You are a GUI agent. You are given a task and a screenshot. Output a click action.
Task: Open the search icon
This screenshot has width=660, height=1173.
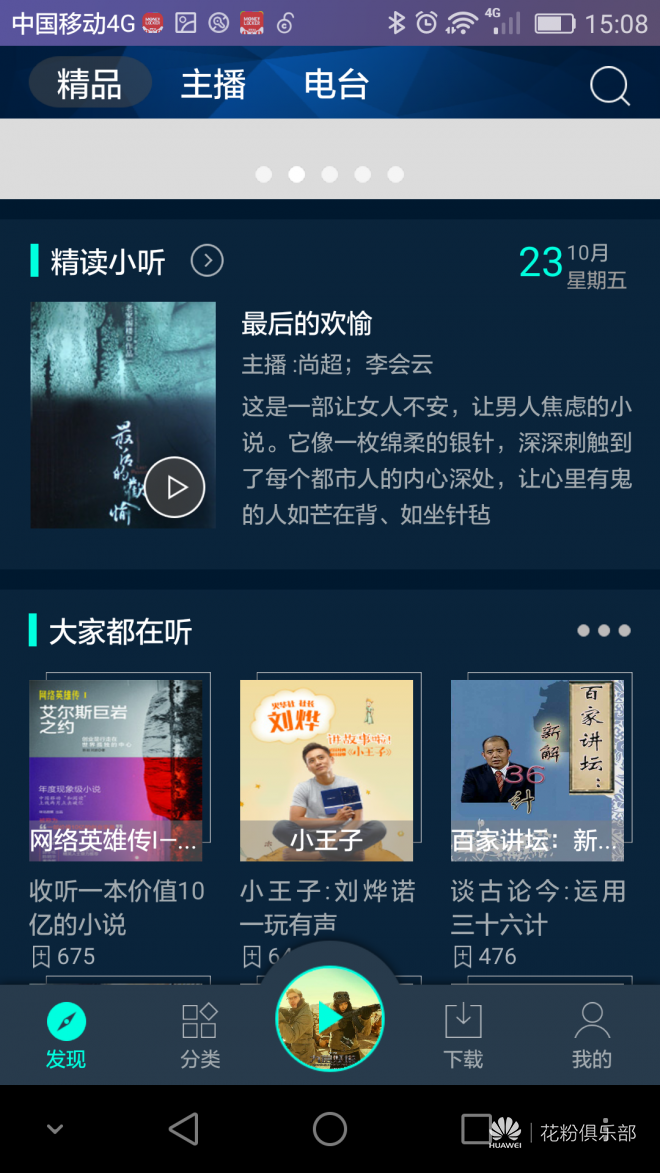pyautogui.click(x=609, y=86)
